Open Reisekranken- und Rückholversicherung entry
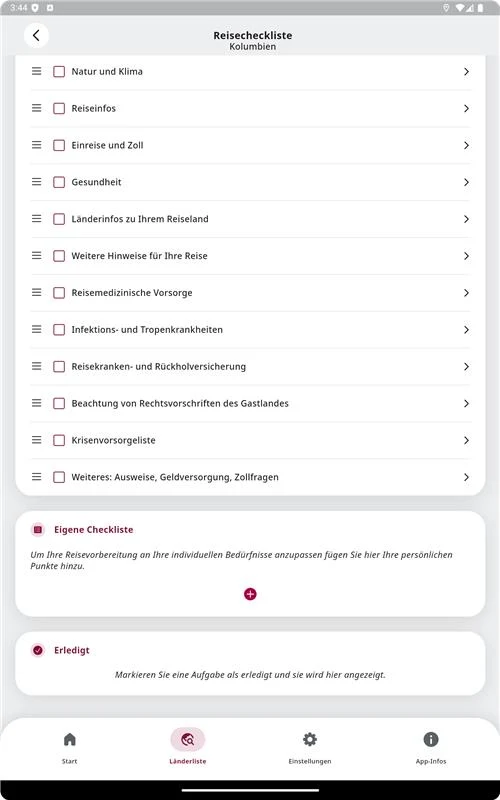The image size is (500, 800). pyautogui.click(x=250, y=366)
